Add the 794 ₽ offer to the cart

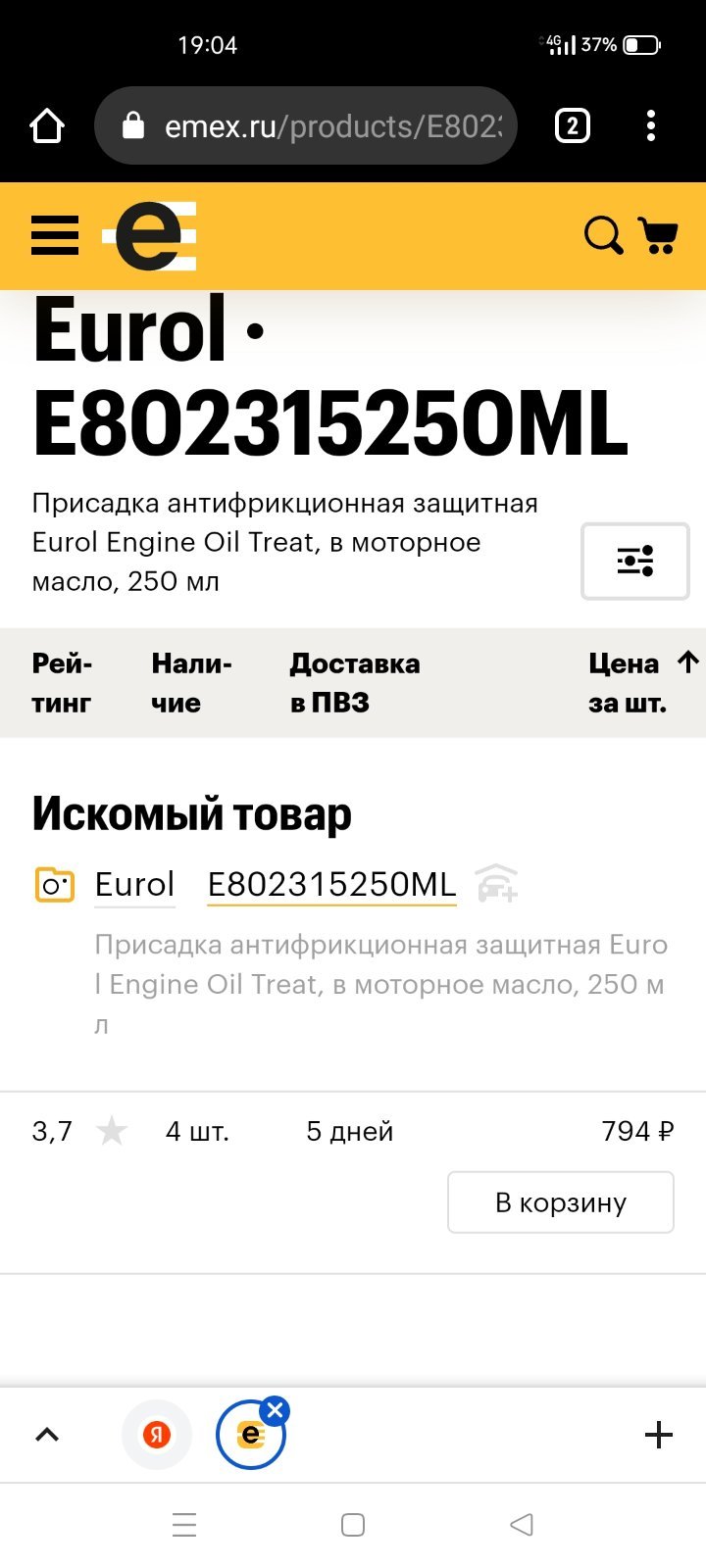click(561, 1202)
